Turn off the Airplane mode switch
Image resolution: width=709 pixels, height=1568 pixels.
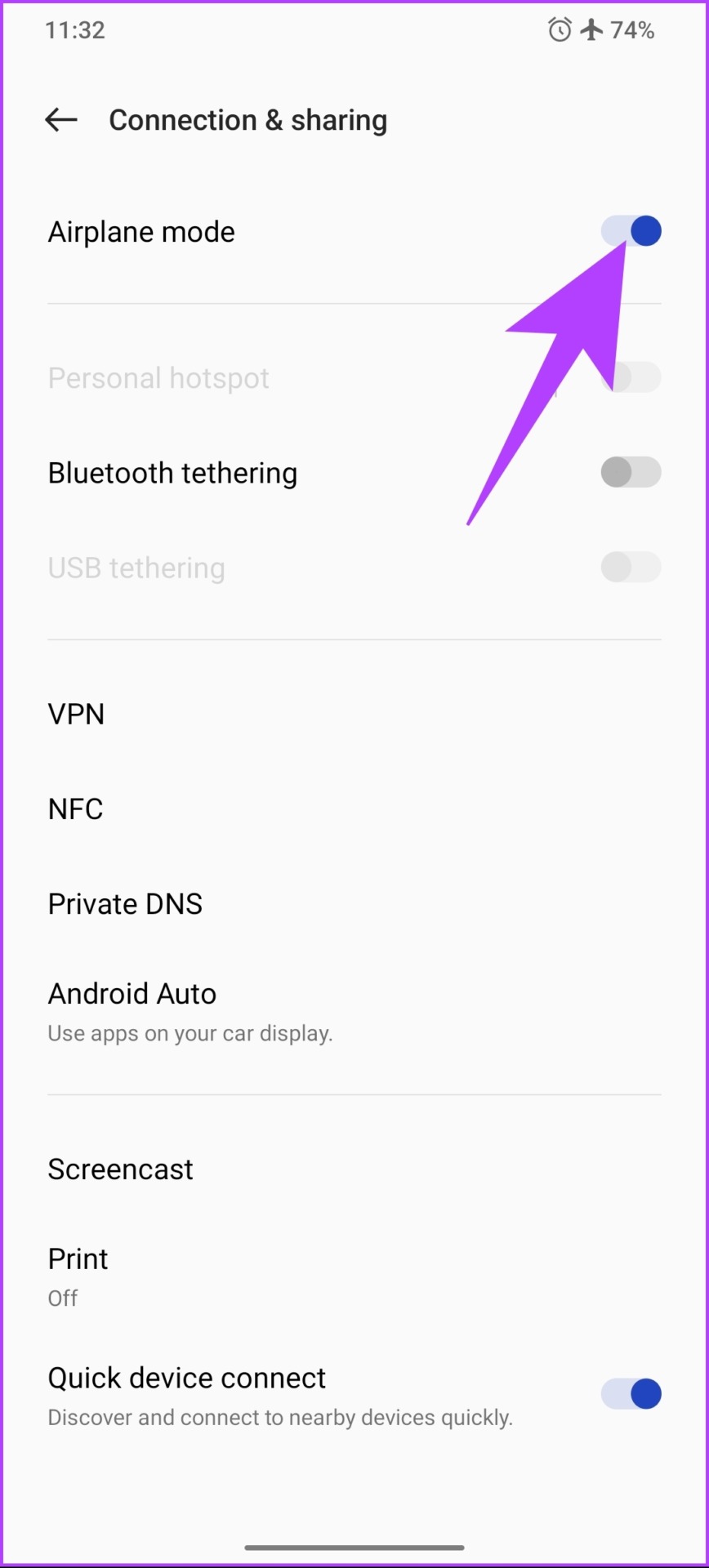631,231
